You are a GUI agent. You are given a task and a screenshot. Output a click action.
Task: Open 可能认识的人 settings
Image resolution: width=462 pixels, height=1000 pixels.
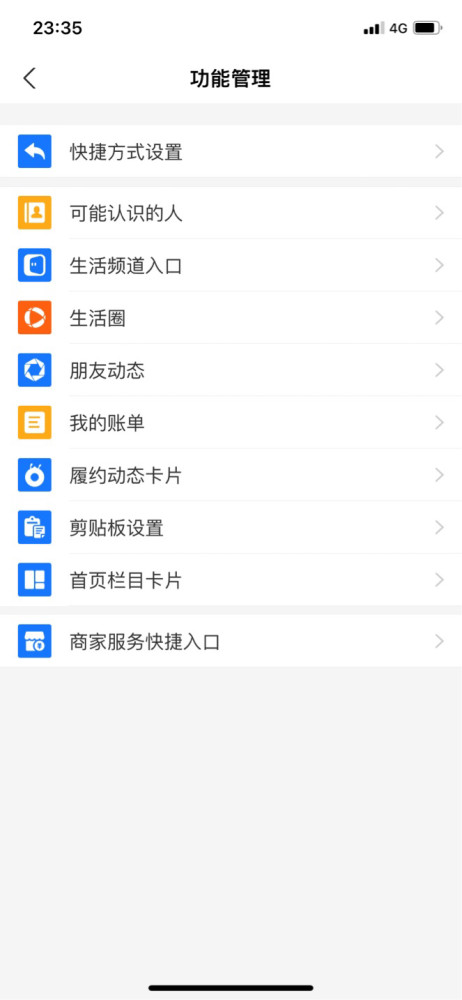231,213
